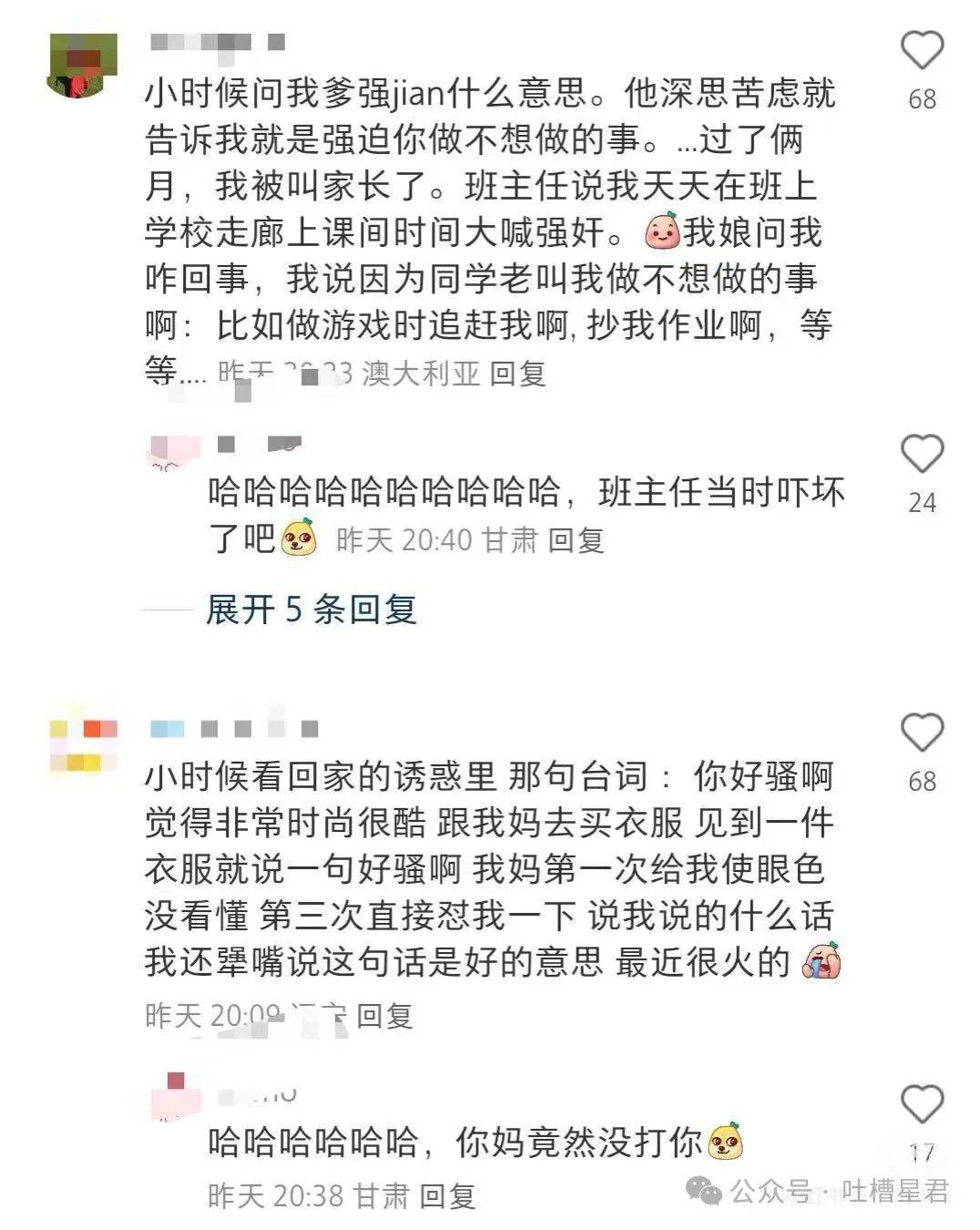Reply to the 昨天 20:38 甘肃 comment
This screenshot has width=980, height=1230.
click(x=447, y=1195)
